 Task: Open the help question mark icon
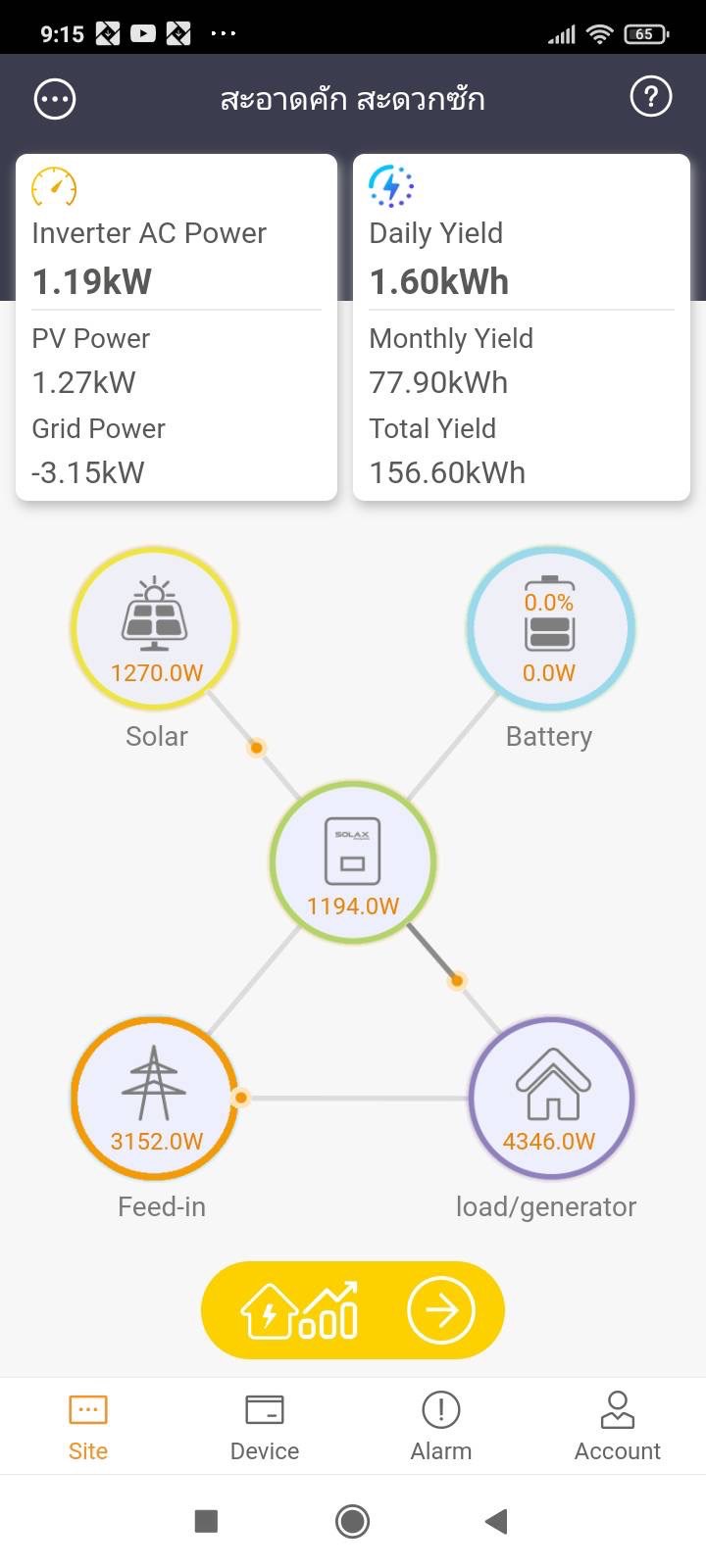click(x=650, y=97)
